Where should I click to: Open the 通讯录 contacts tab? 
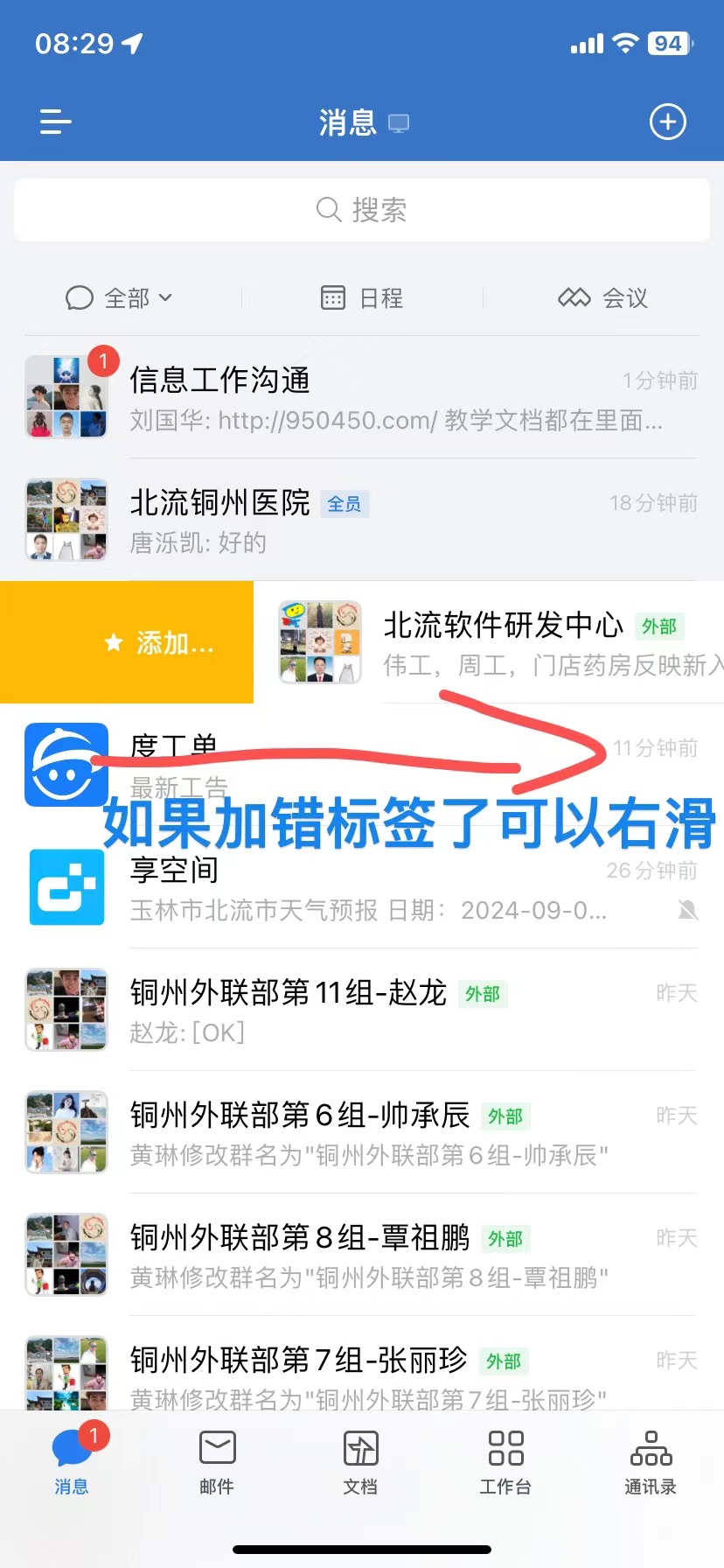[651, 1461]
